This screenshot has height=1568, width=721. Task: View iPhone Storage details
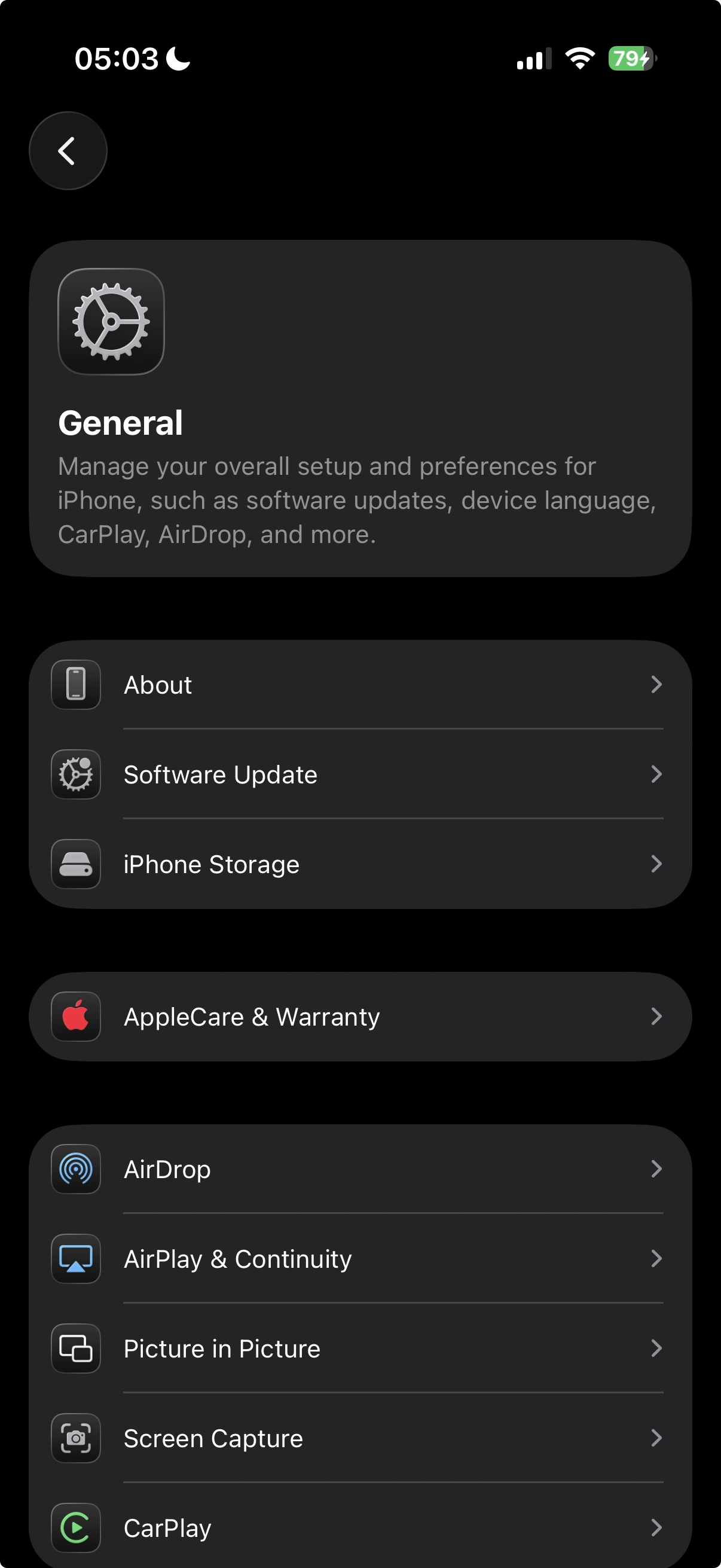coord(360,864)
